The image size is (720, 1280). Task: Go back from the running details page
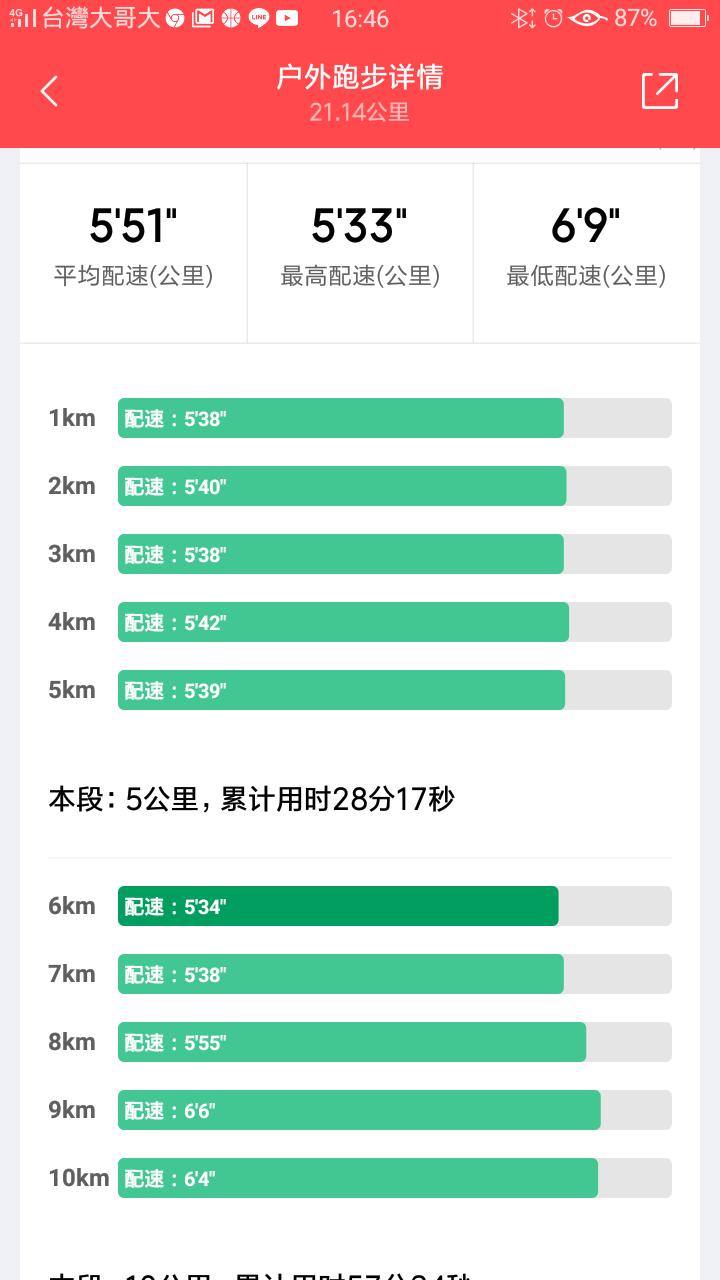pos(49,91)
